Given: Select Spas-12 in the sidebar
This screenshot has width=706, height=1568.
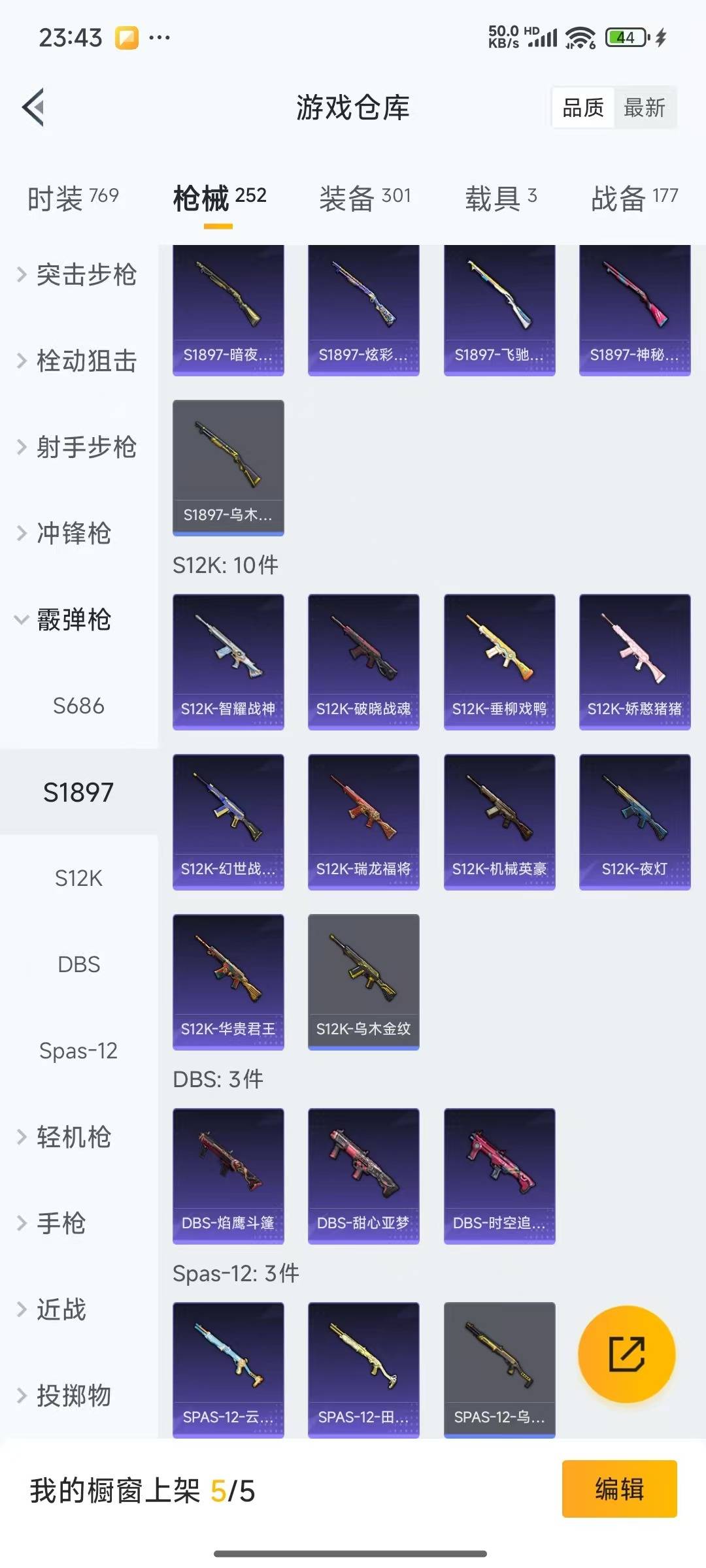Looking at the screenshot, I should click(x=78, y=1051).
